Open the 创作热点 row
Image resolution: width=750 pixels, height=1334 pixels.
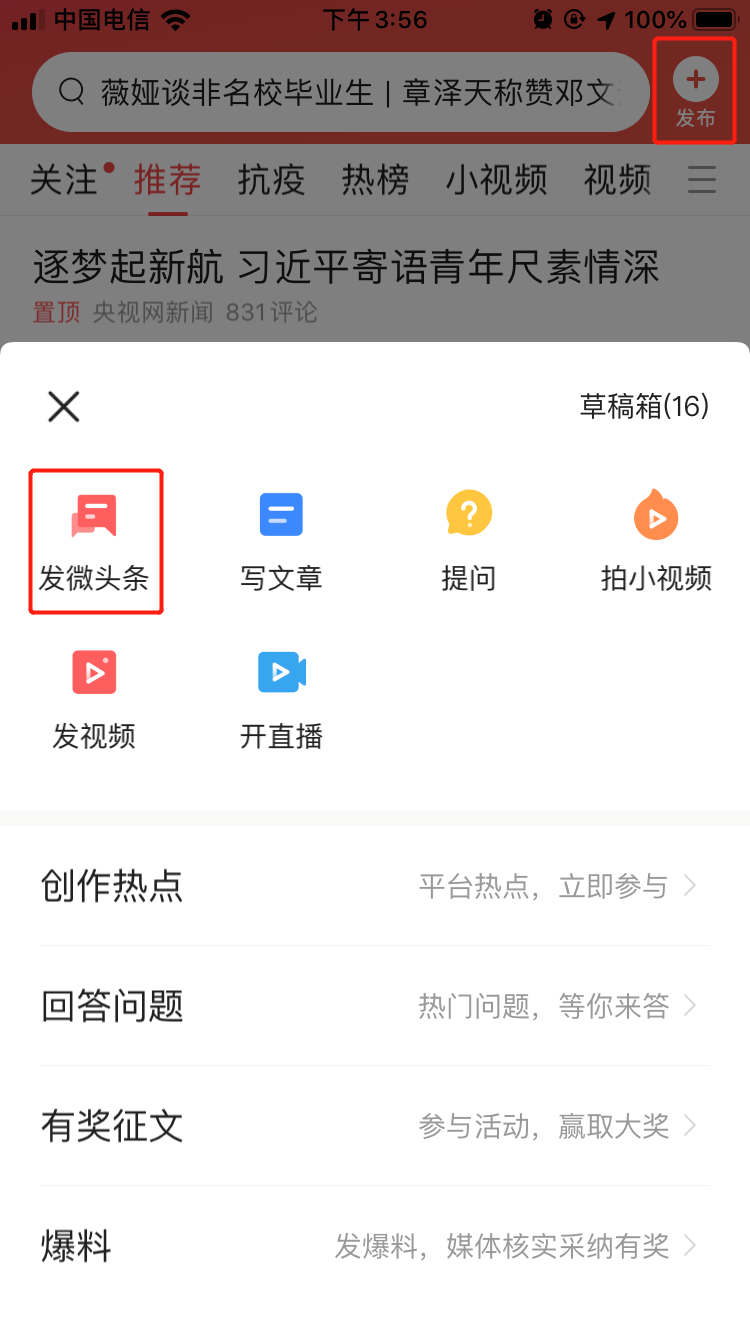click(374, 886)
